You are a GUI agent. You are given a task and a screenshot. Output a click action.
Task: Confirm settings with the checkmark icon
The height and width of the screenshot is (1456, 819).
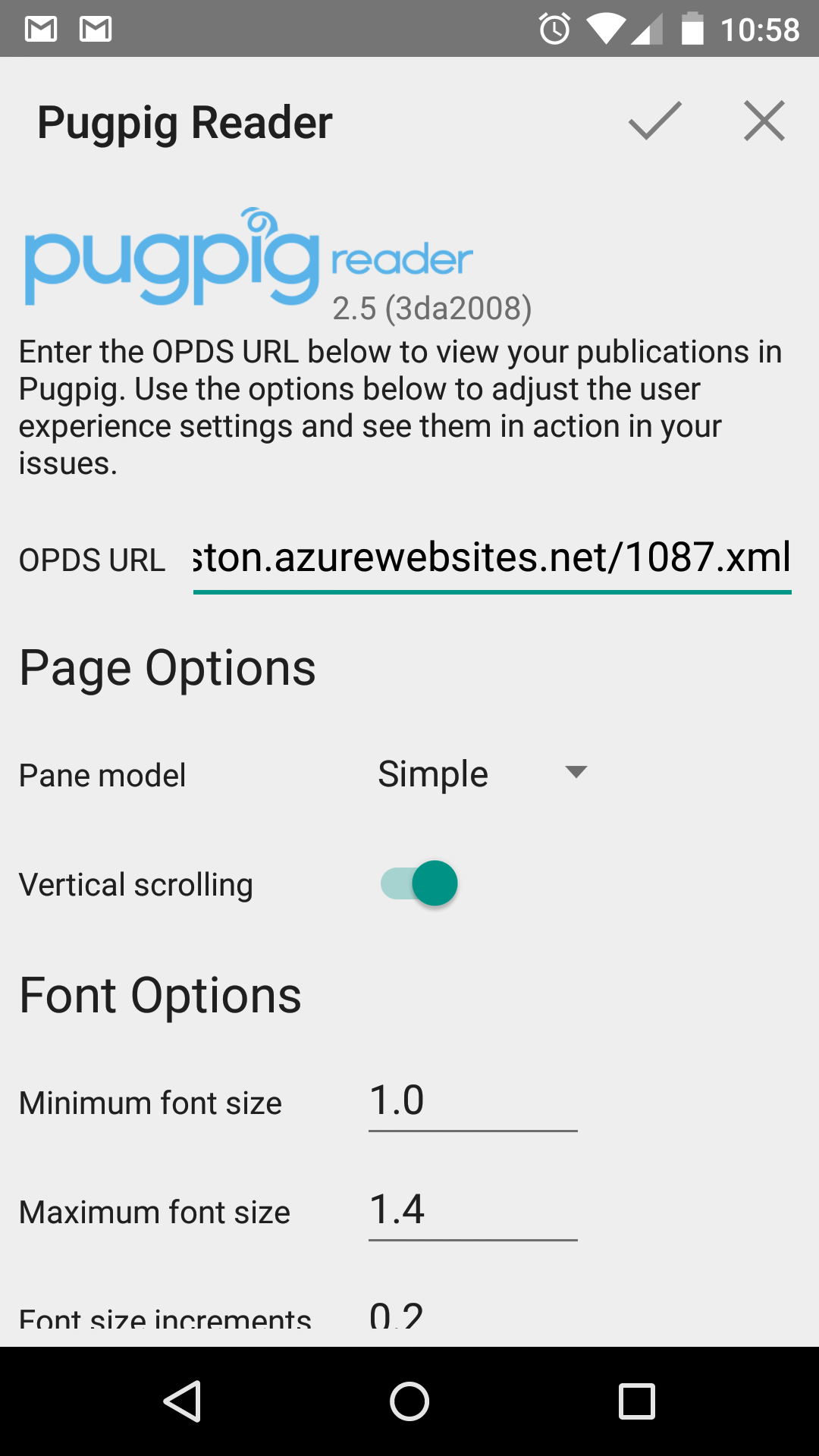[654, 121]
